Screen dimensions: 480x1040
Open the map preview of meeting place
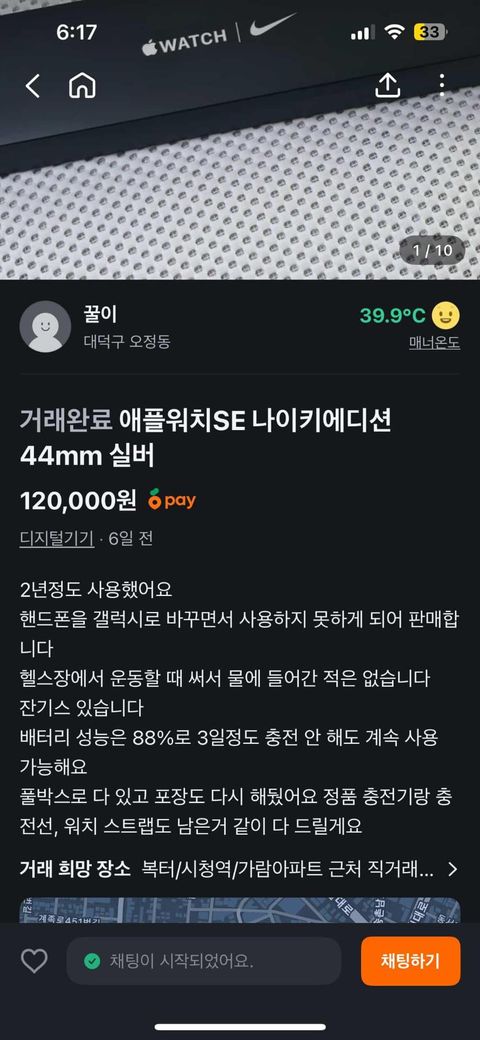(x=239, y=910)
